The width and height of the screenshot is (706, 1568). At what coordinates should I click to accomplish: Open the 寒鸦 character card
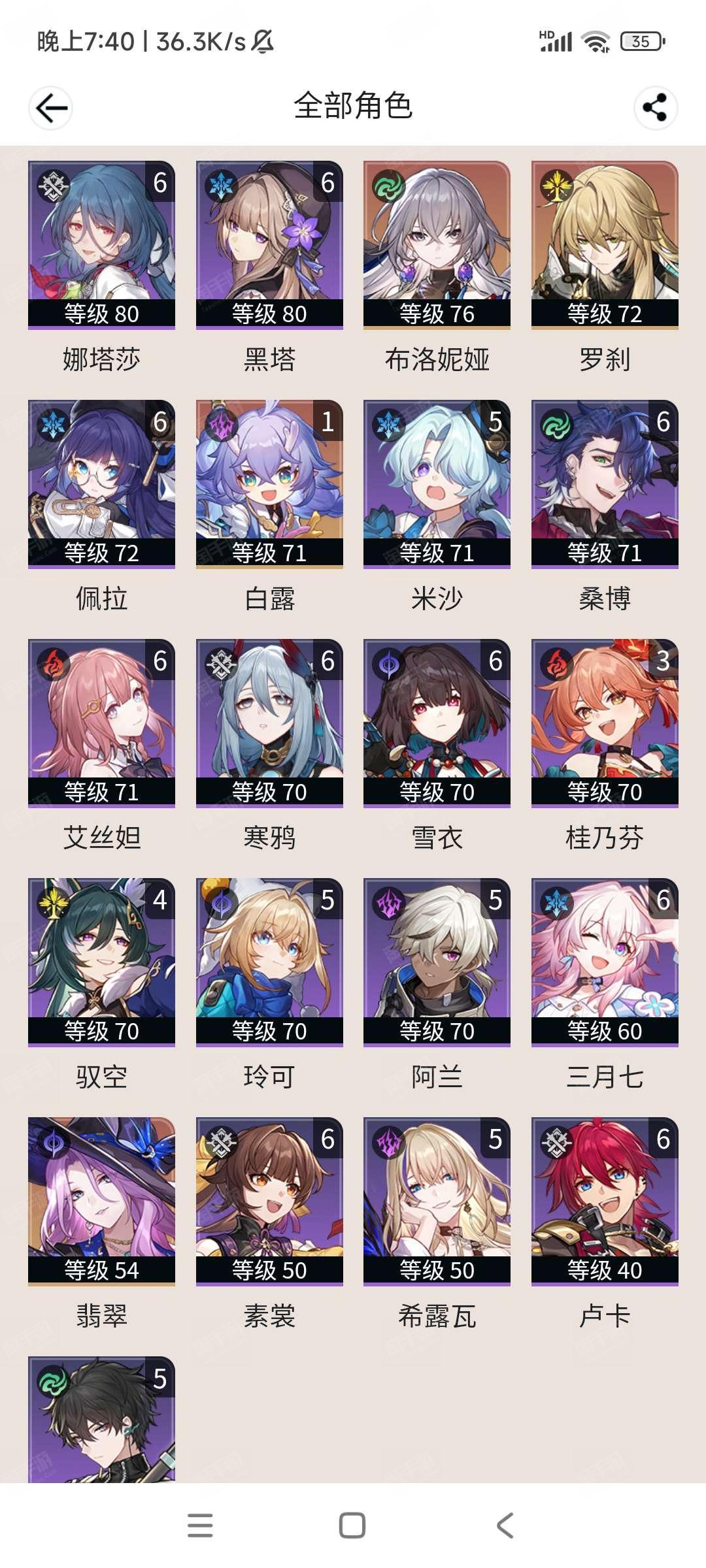[269, 723]
